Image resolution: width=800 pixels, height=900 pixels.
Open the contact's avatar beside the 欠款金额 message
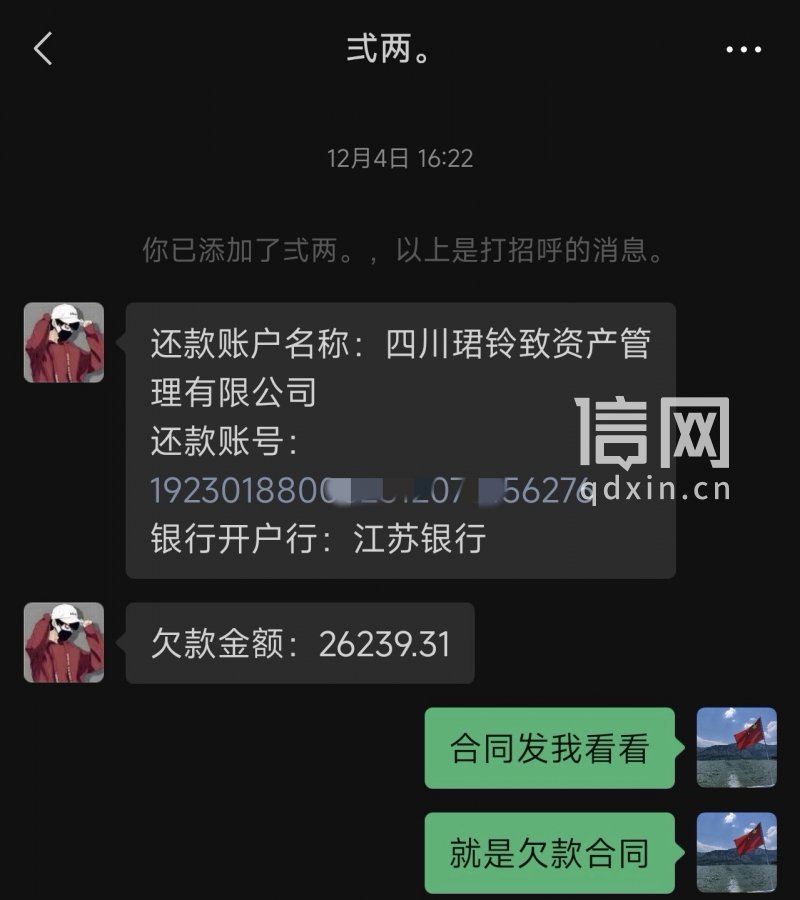point(64,643)
